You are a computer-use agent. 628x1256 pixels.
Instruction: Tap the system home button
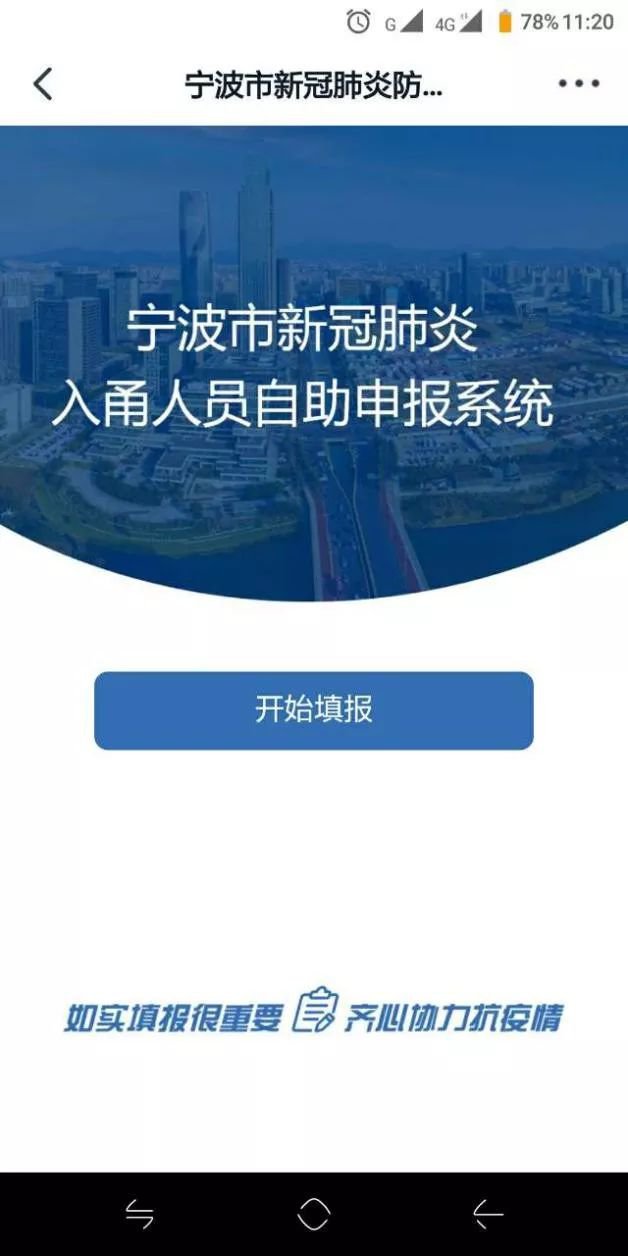314,1214
